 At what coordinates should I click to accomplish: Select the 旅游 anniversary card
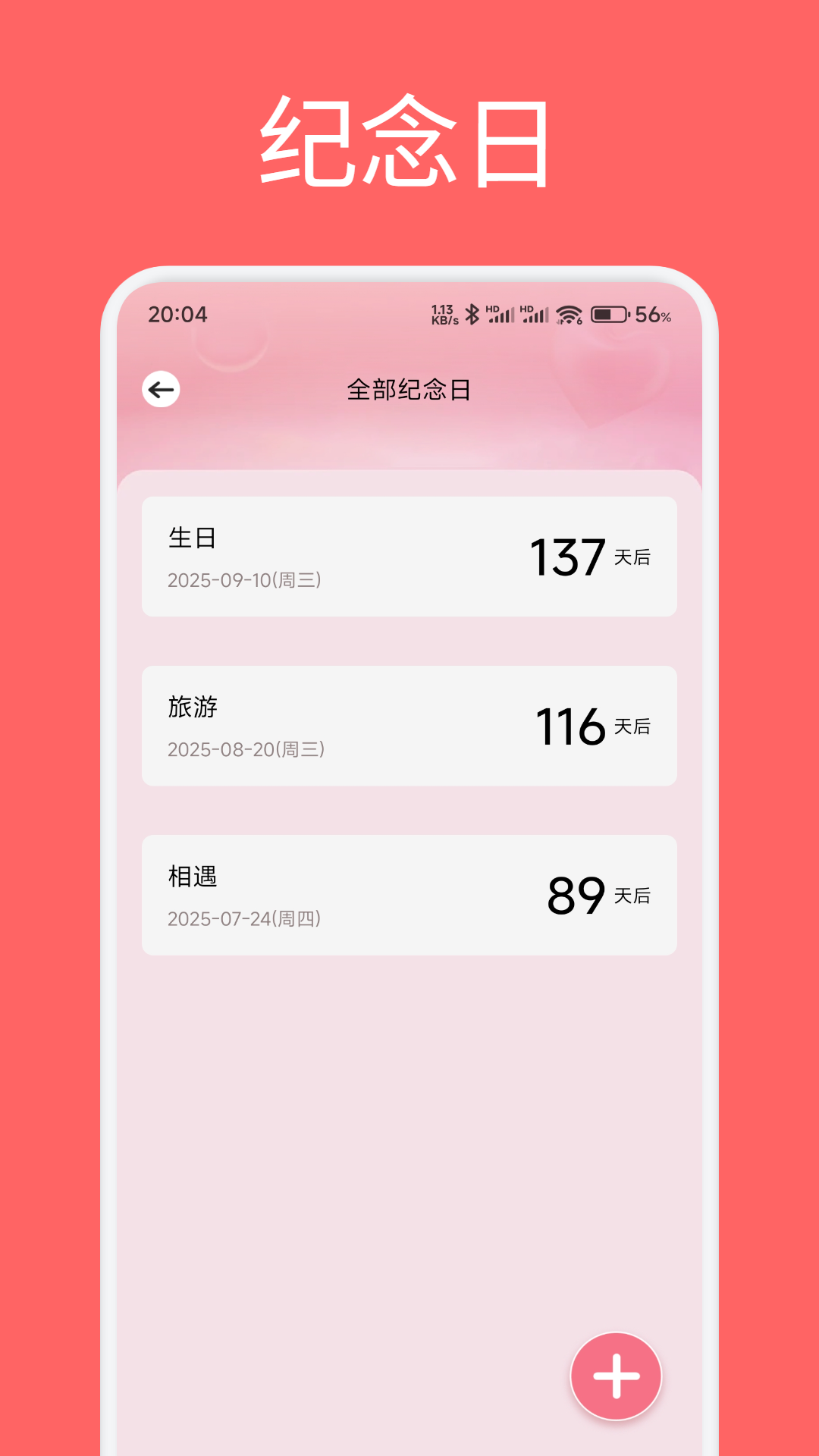[408, 726]
